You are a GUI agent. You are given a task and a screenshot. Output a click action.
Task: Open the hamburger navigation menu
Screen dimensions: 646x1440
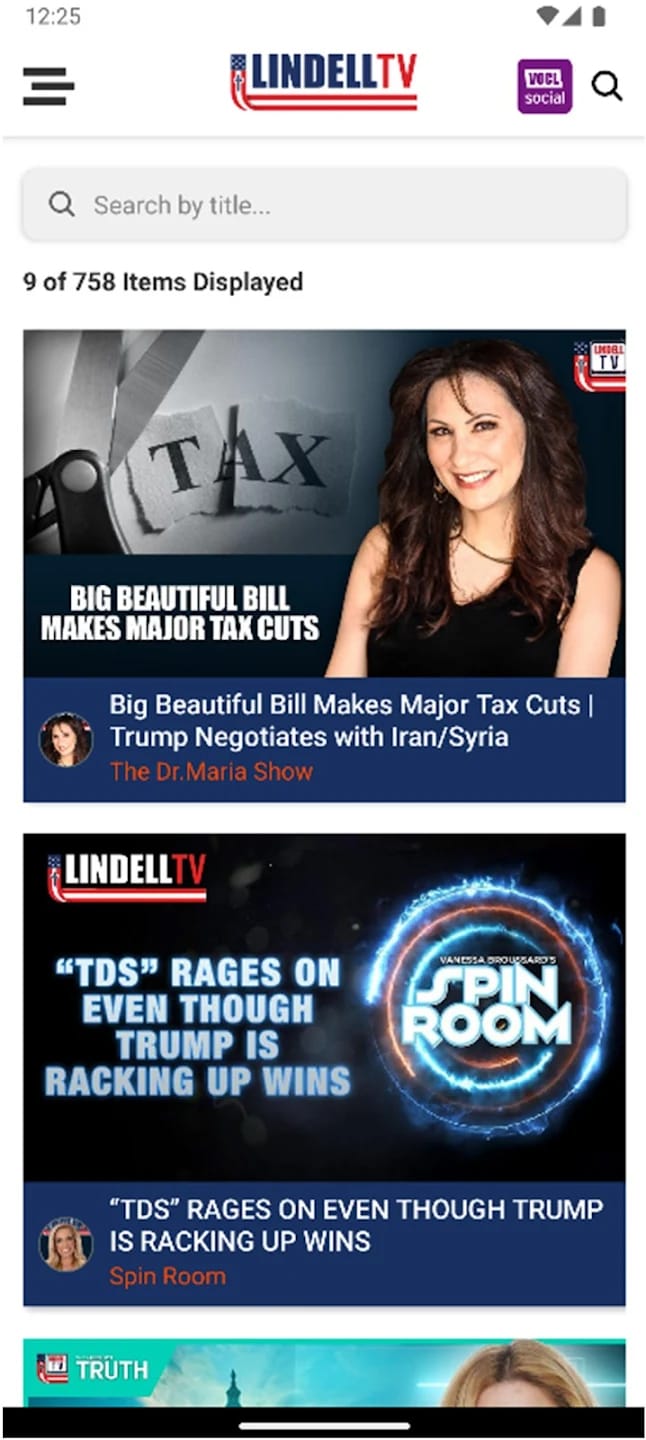tap(48, 86)
